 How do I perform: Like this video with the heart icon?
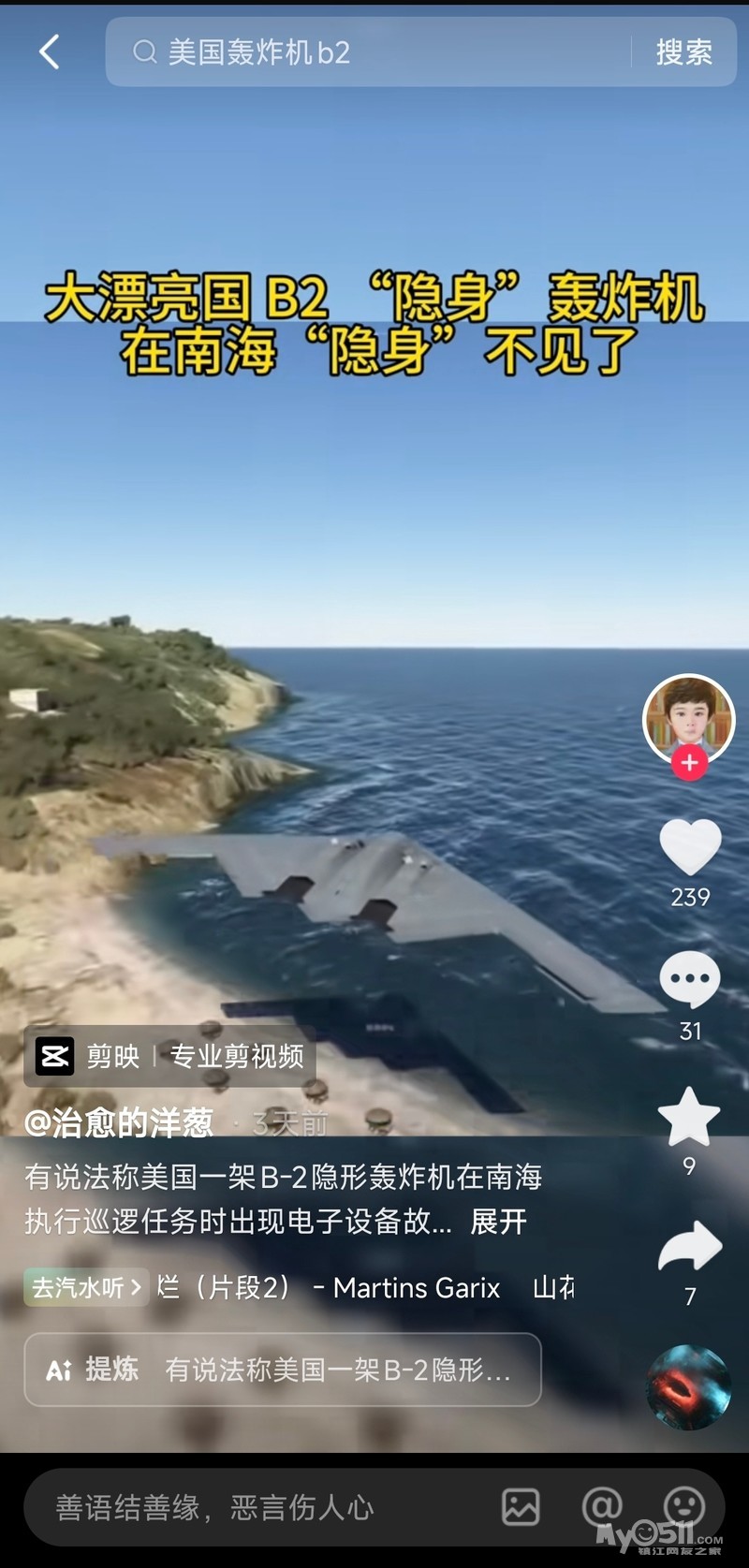click(x=690, y=847)
